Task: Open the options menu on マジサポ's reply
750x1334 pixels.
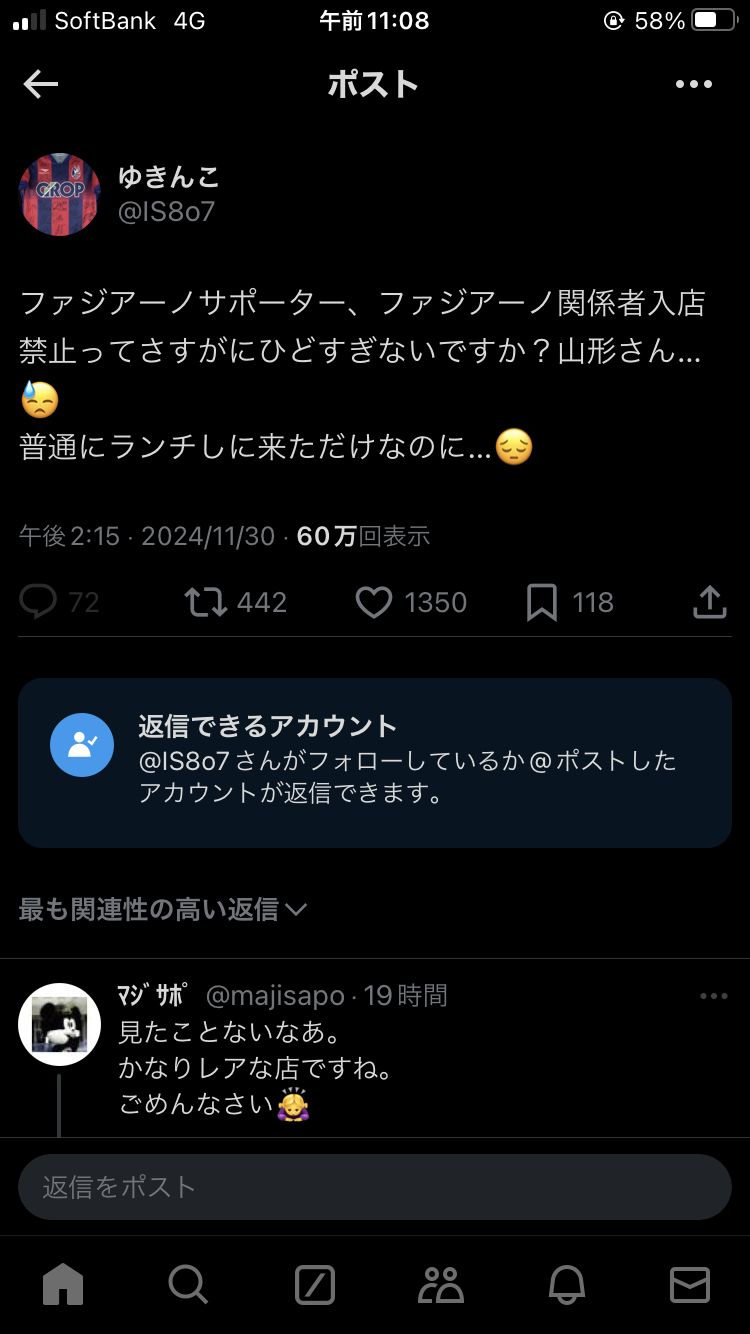Action: click(714, 996)
